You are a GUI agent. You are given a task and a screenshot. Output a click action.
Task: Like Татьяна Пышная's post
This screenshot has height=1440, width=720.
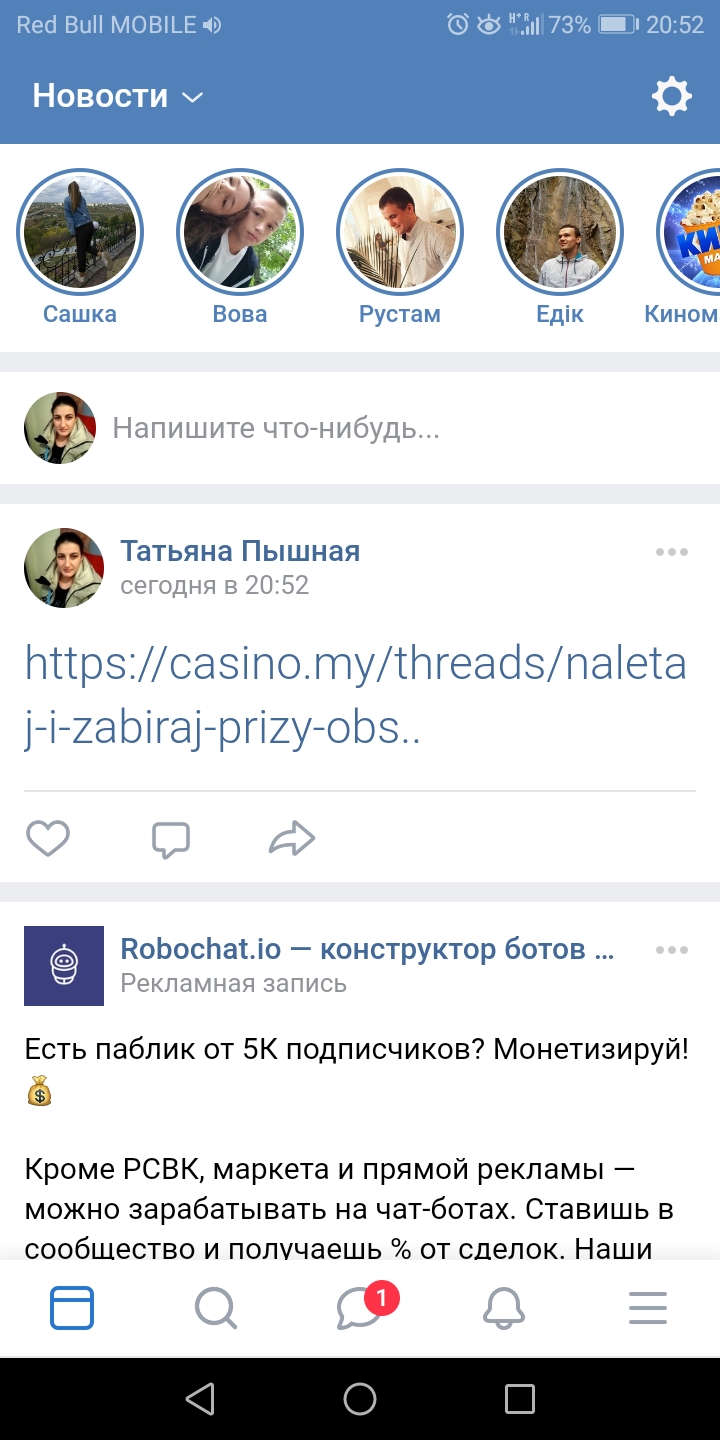[48, 839]
